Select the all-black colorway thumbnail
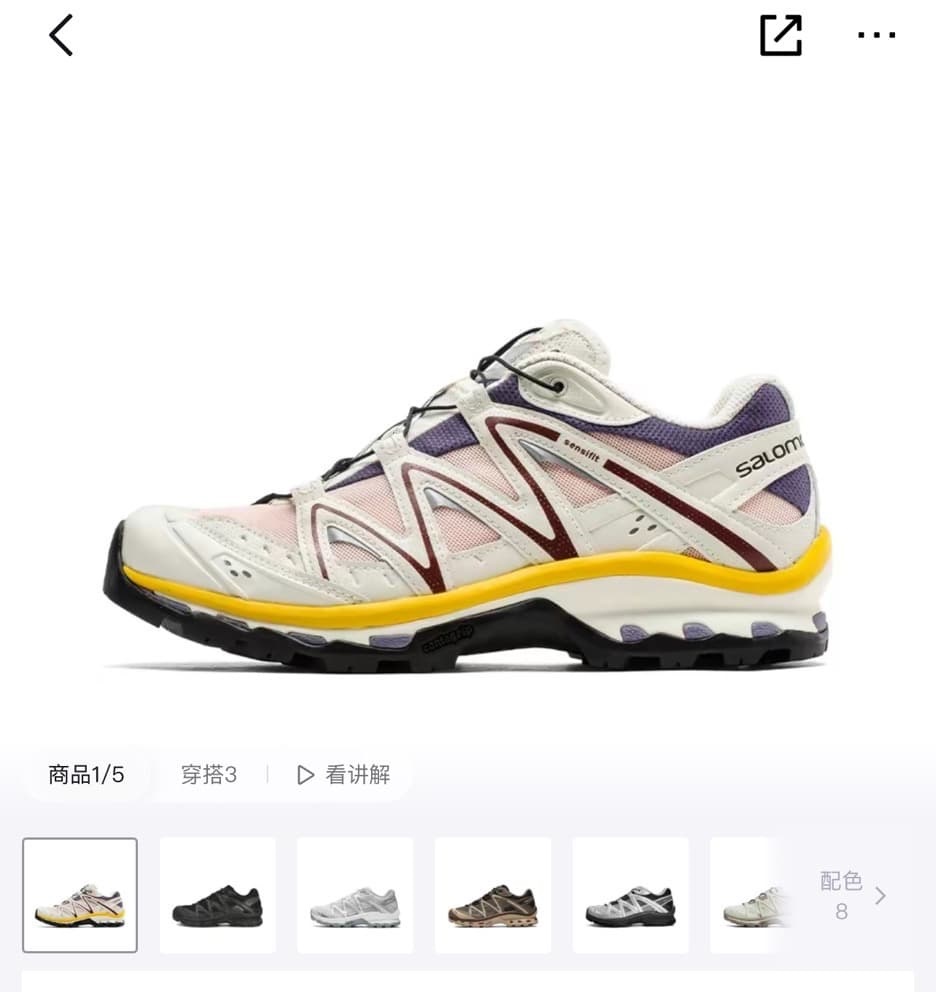936x992 pixels. (x=217, y=895)
